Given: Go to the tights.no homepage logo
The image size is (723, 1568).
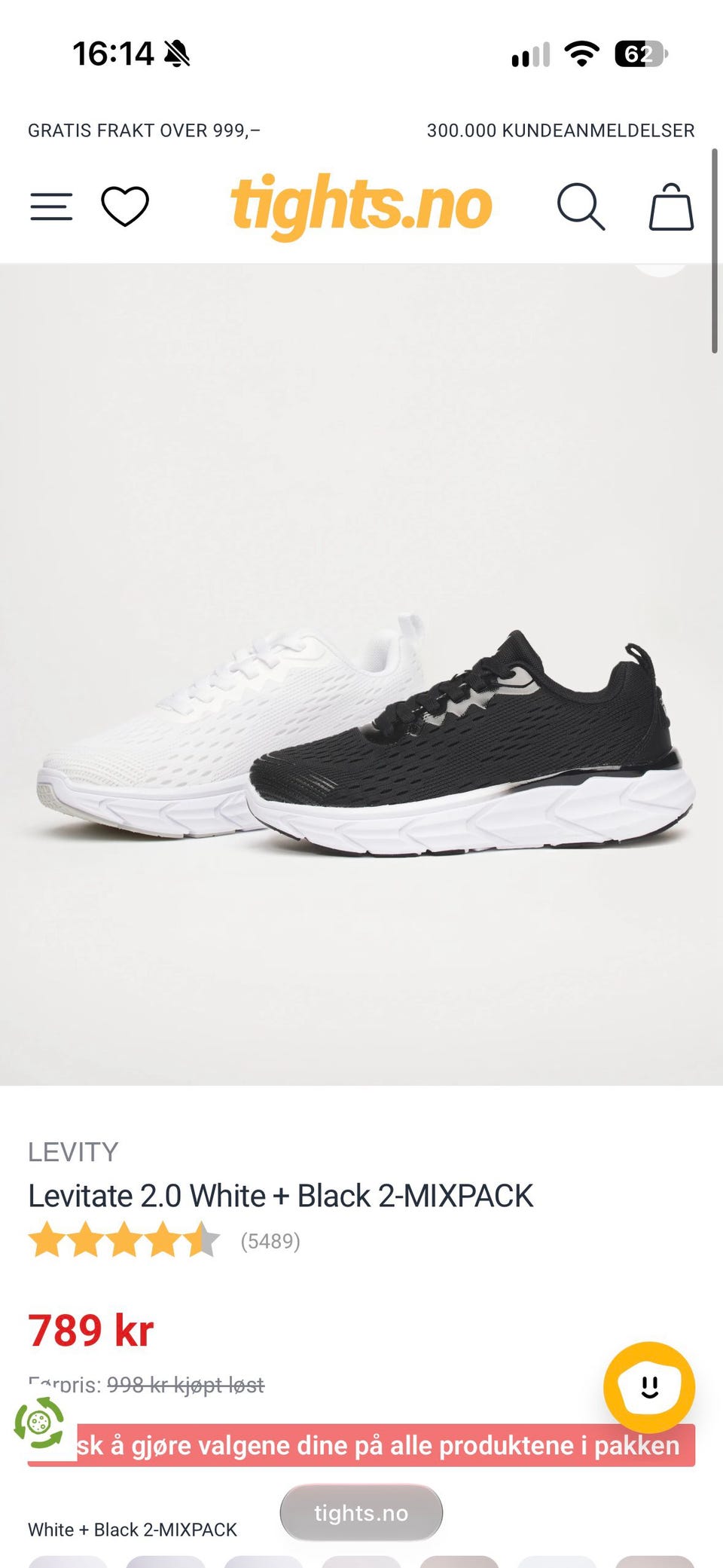Looking at the screenshot, I should (361, 206).
